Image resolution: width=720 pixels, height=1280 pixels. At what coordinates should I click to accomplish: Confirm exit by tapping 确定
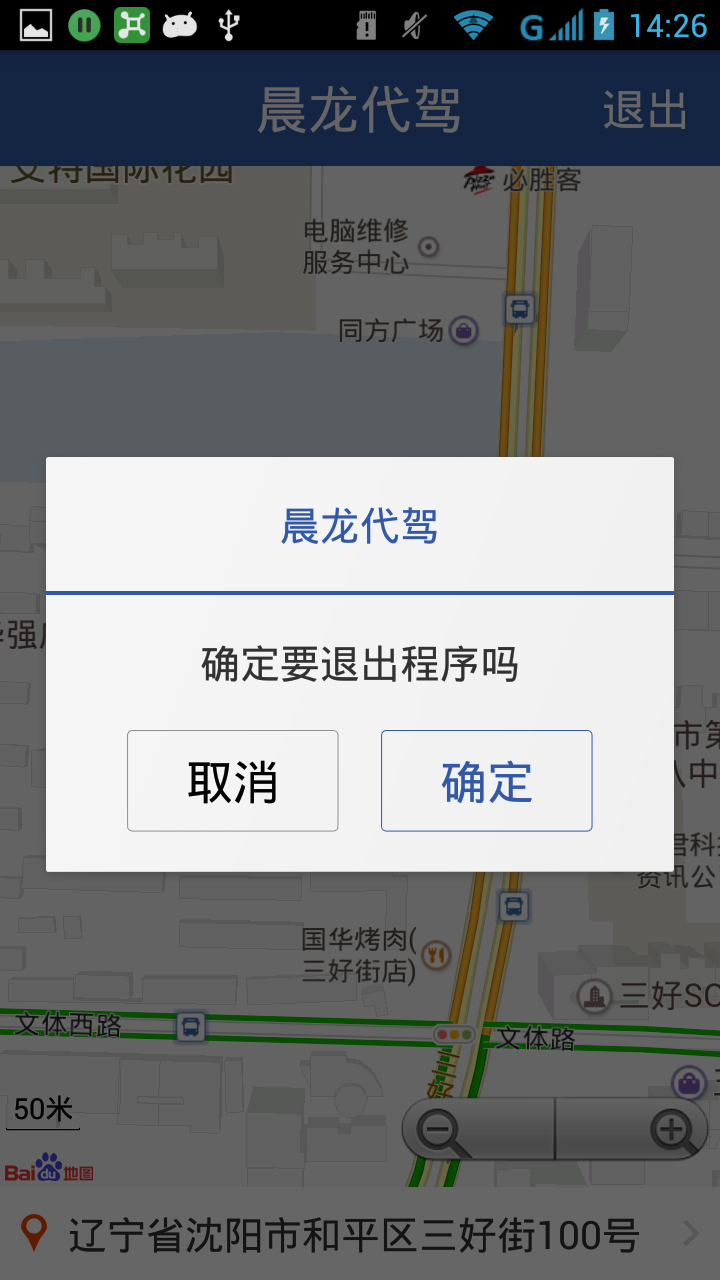tap(486, 781)
